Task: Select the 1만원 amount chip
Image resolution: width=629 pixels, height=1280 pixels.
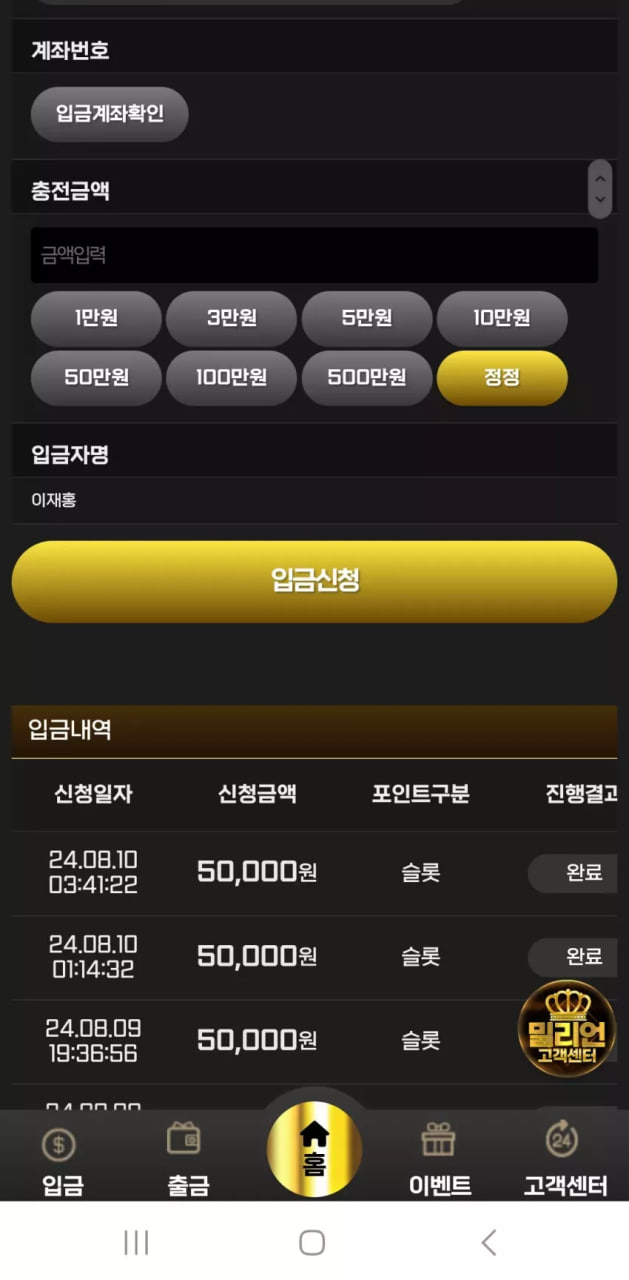Action: pos(96,318)
